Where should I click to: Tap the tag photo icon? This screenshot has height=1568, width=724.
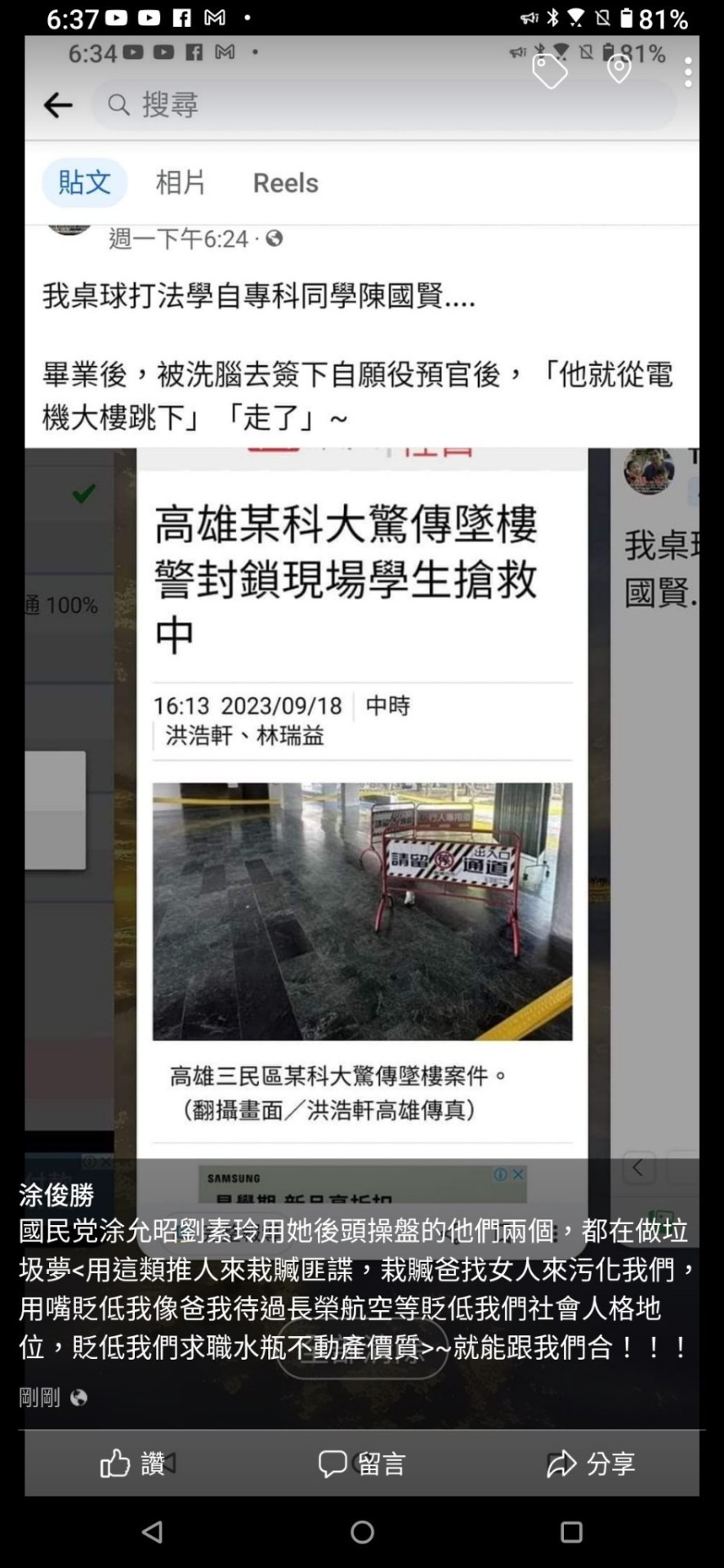(x=549, y=72)
